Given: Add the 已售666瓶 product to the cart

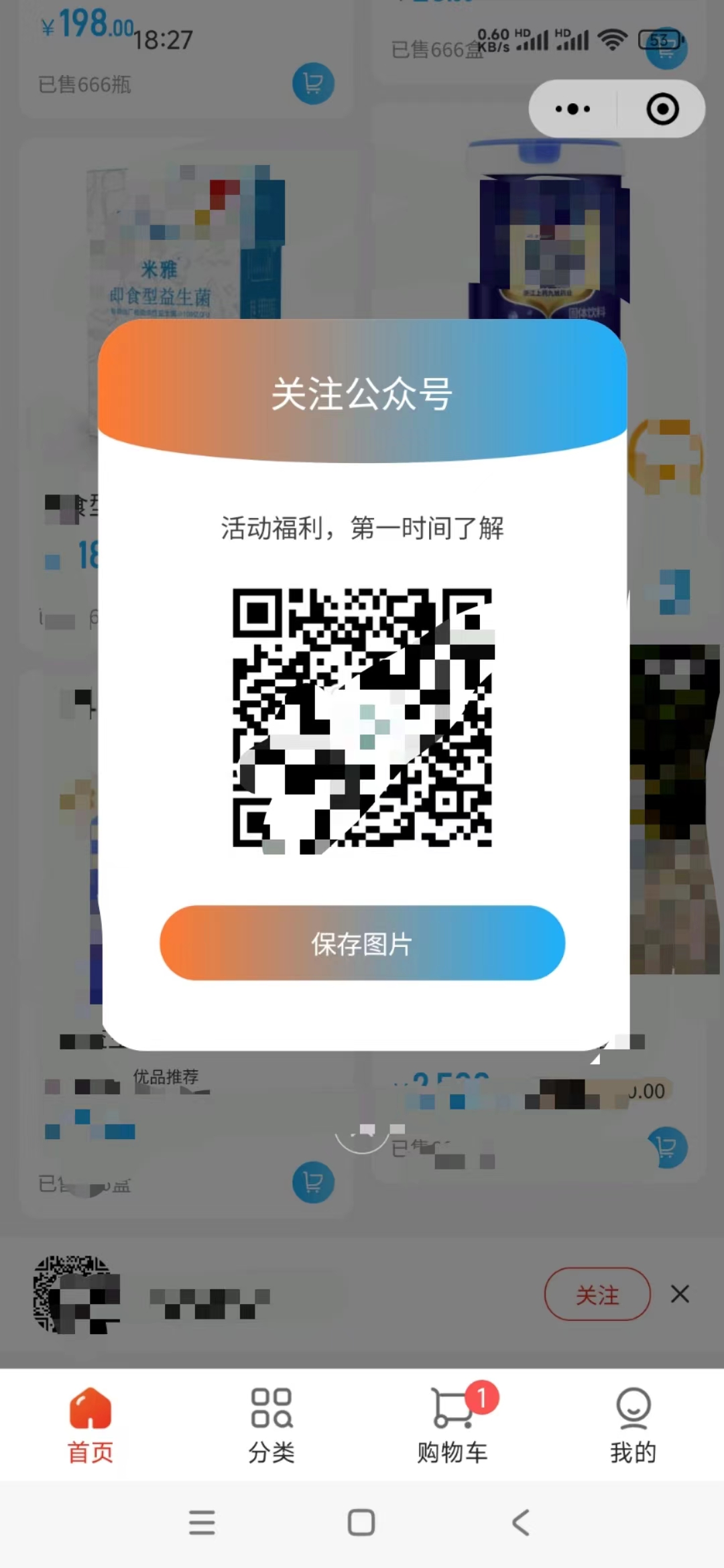Looking at the screenshot, I should 313,84.
